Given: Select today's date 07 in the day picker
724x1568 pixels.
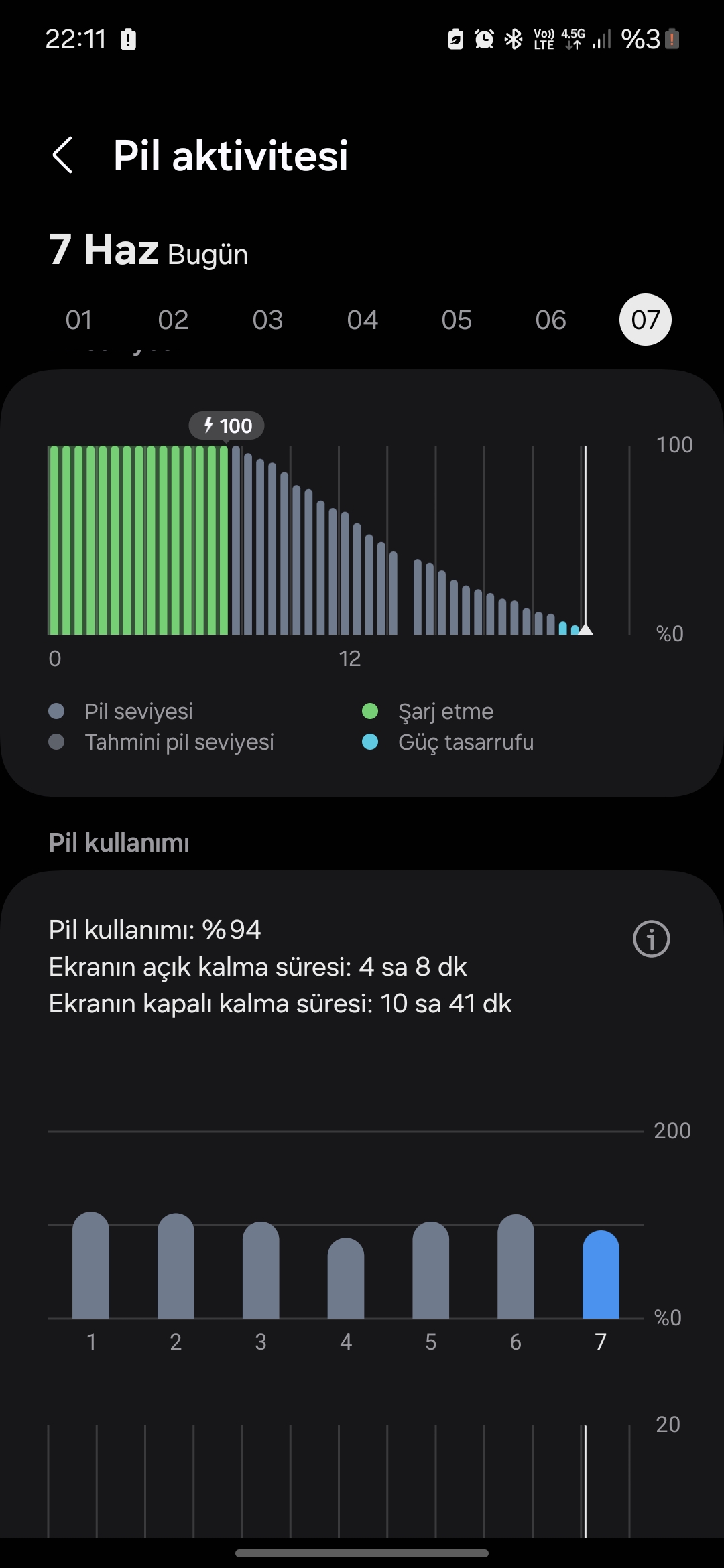Looking at the screenshot, I should click(x=646, y=320).
